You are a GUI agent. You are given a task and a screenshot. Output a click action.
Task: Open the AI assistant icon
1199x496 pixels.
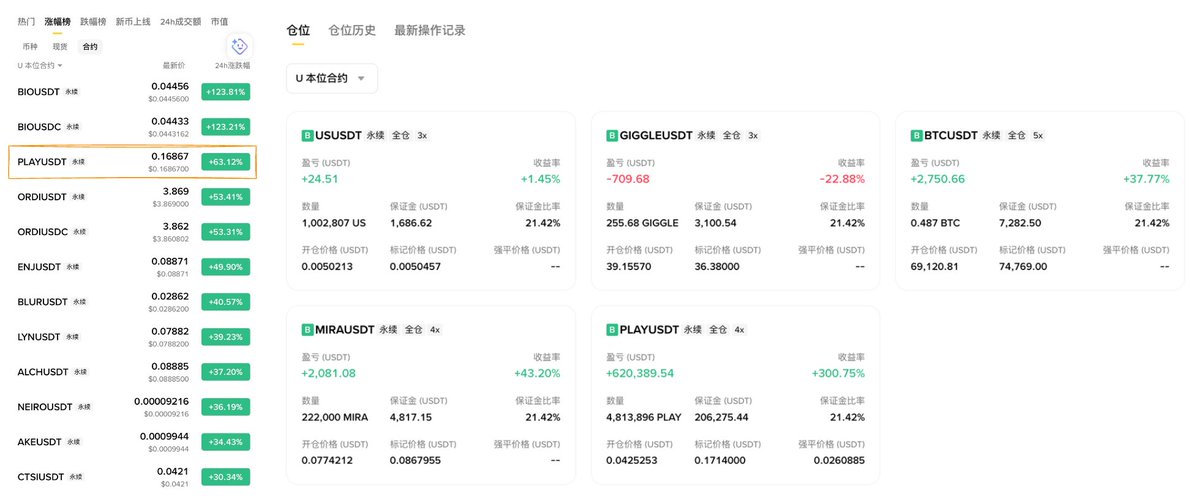point(238,46)
